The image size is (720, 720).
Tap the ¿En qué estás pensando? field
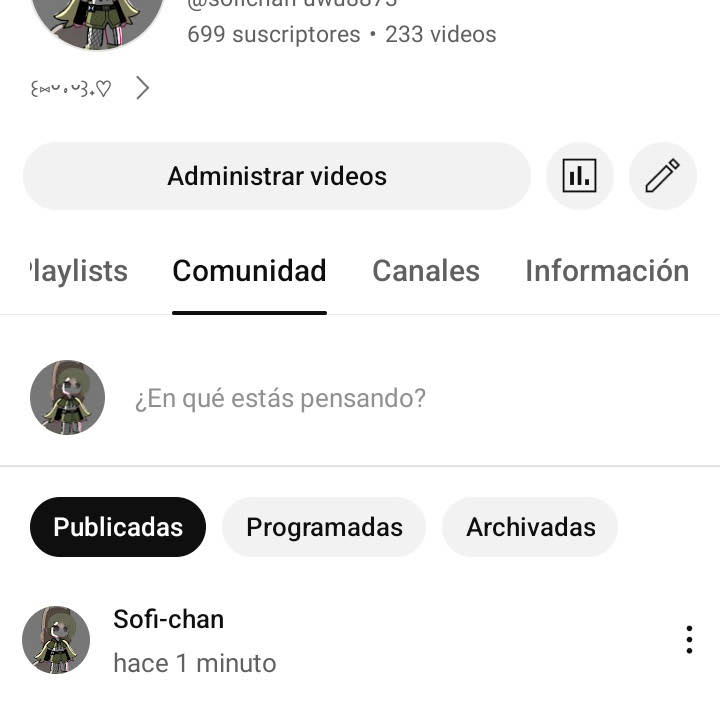[280, 399]
